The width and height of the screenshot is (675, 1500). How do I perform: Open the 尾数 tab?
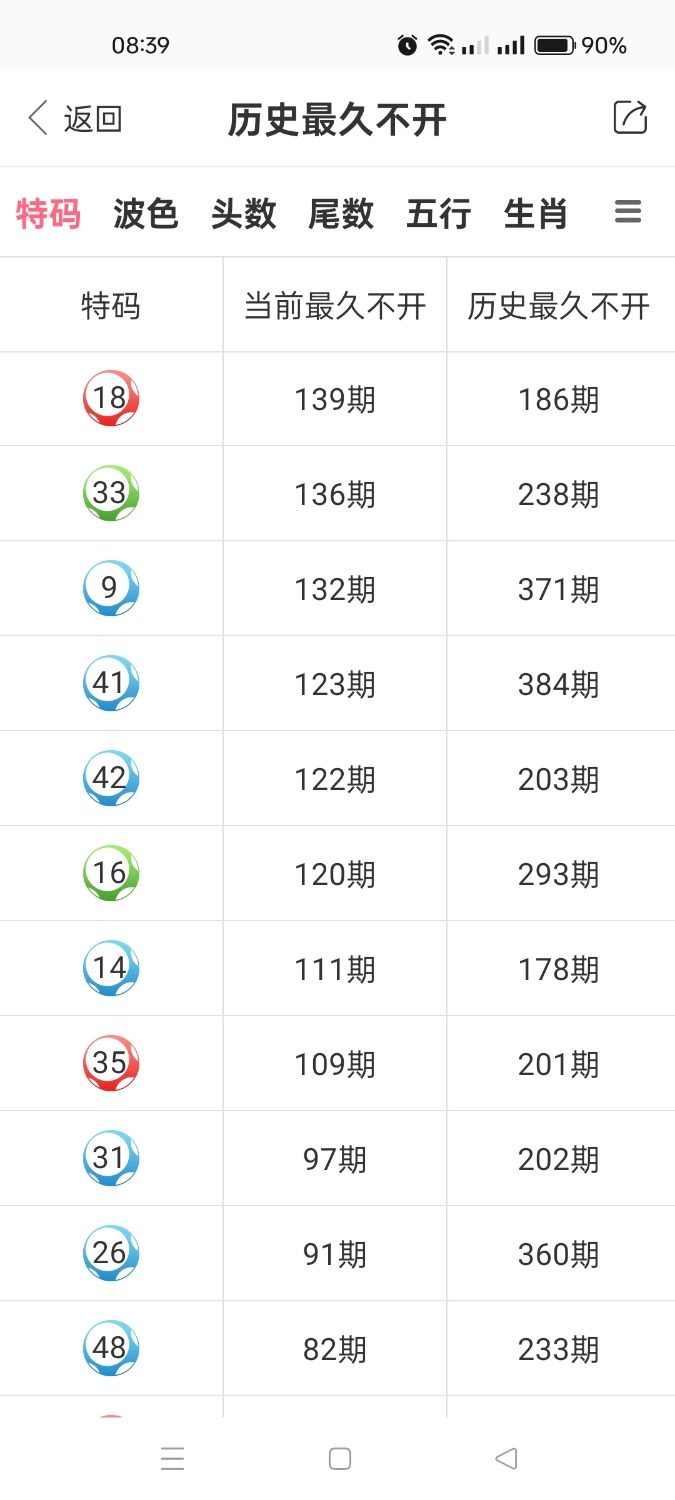click(x=341, y=213)
